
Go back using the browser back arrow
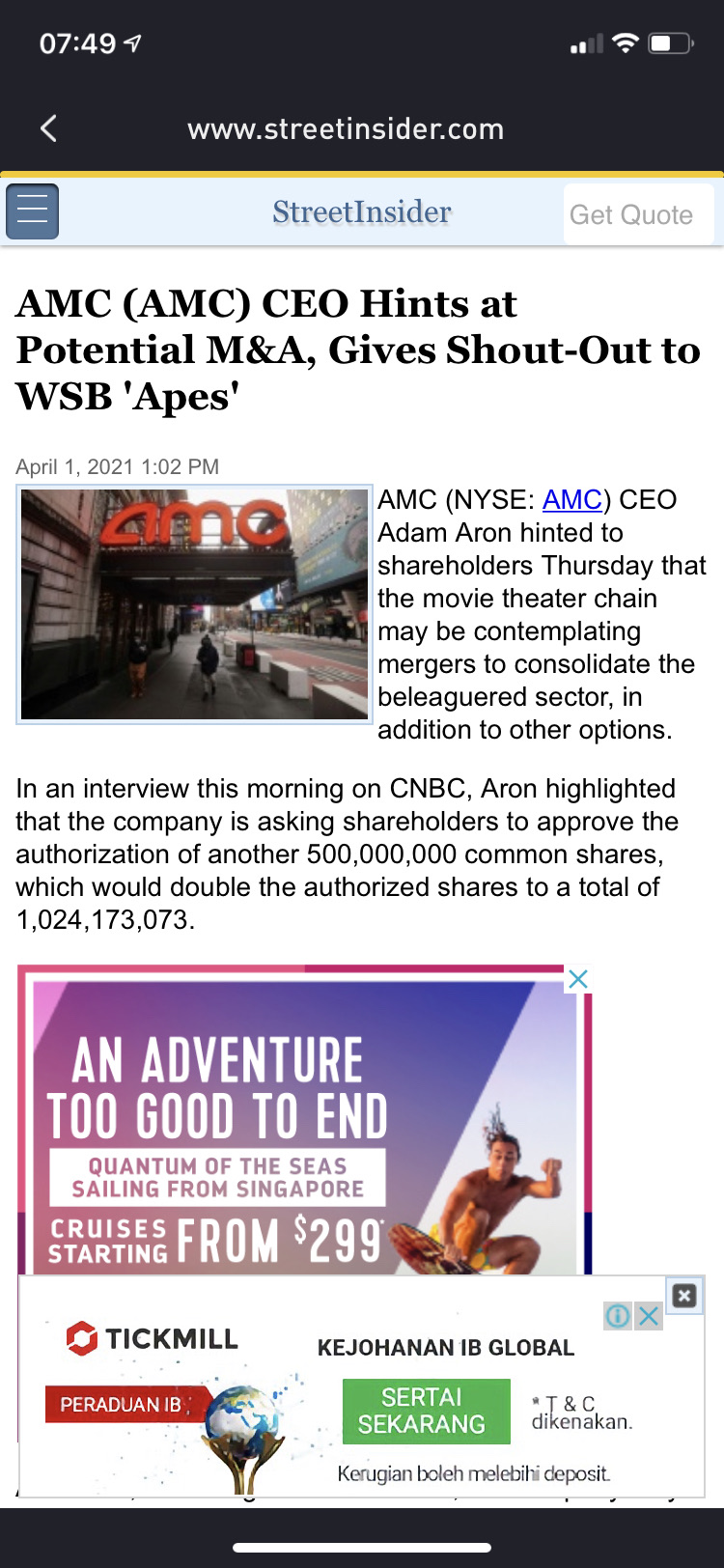click(49, 128)
